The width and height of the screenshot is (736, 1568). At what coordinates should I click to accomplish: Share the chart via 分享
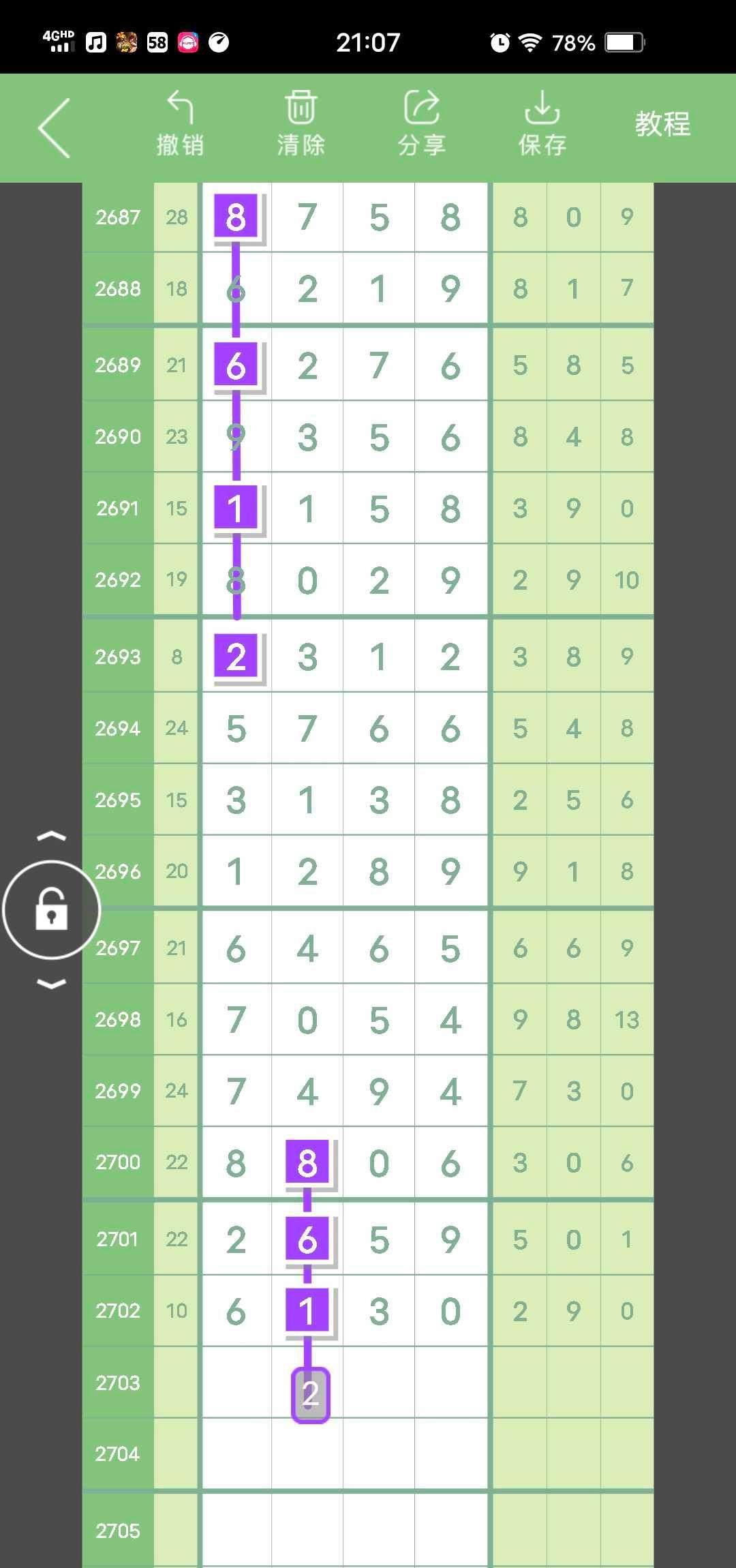pyautogui.click(x=422, y=125)
